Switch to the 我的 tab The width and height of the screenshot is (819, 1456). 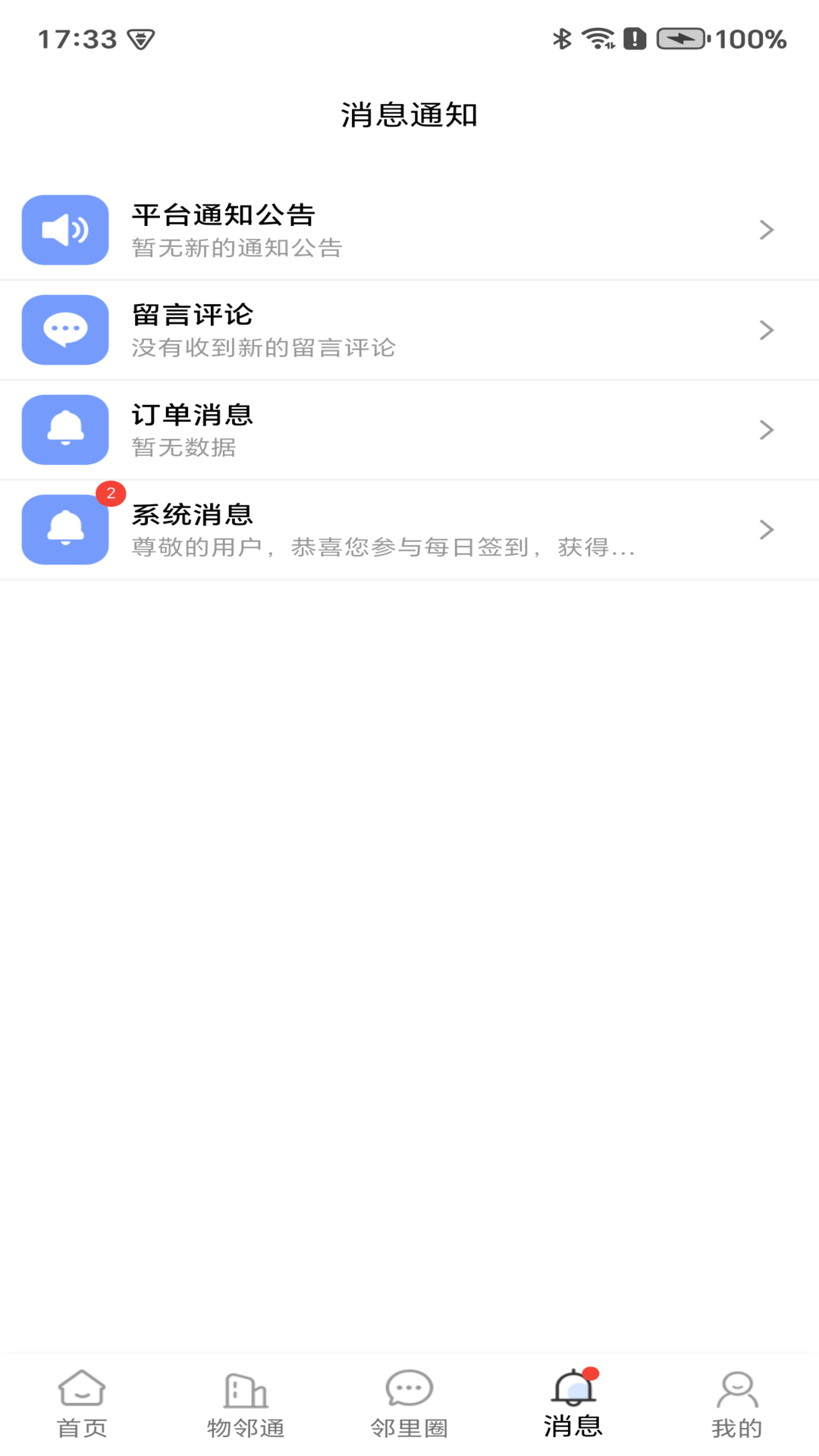[737, 1403]
